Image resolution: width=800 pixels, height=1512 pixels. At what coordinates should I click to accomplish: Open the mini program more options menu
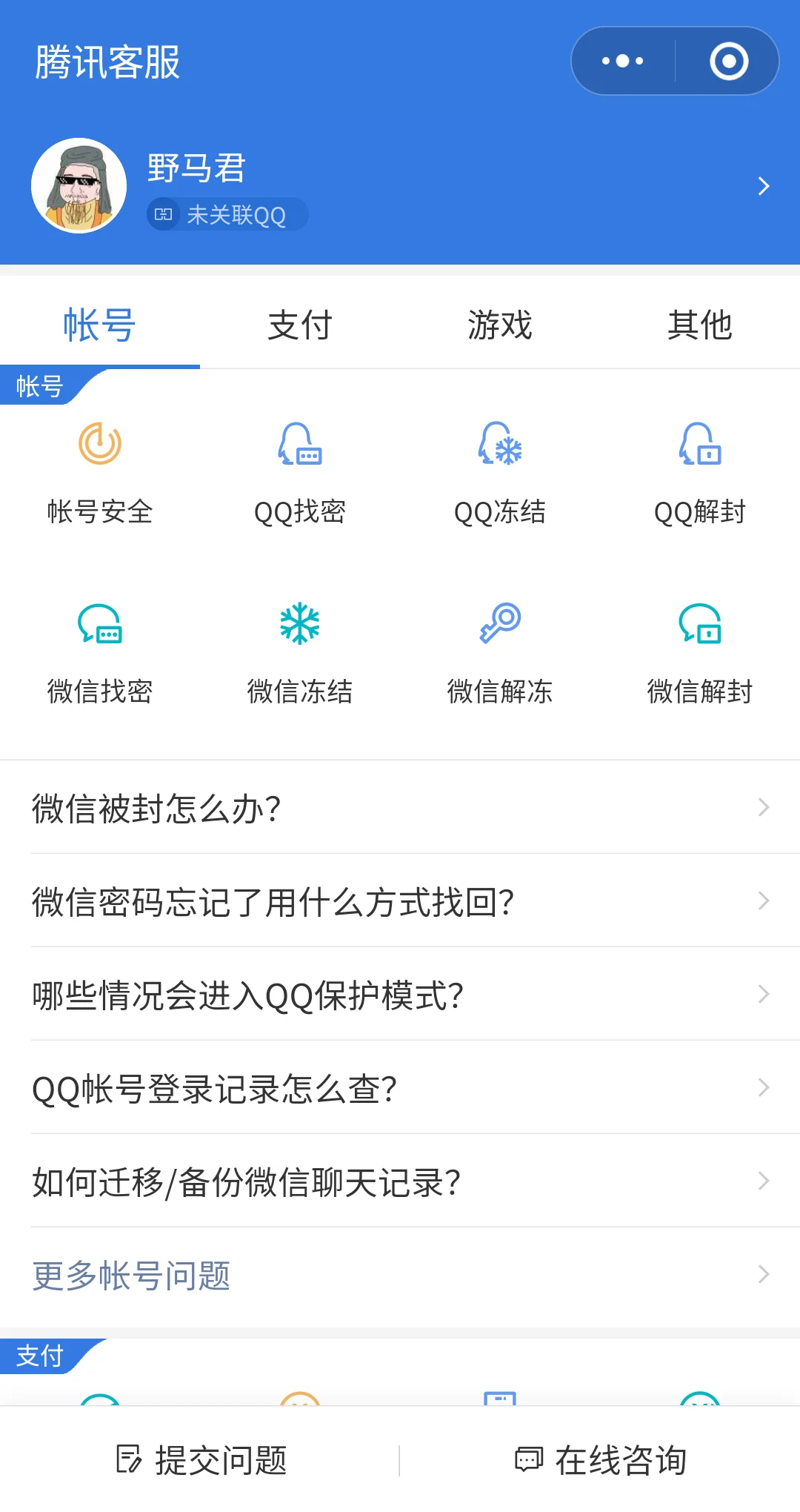pos(623,61)
